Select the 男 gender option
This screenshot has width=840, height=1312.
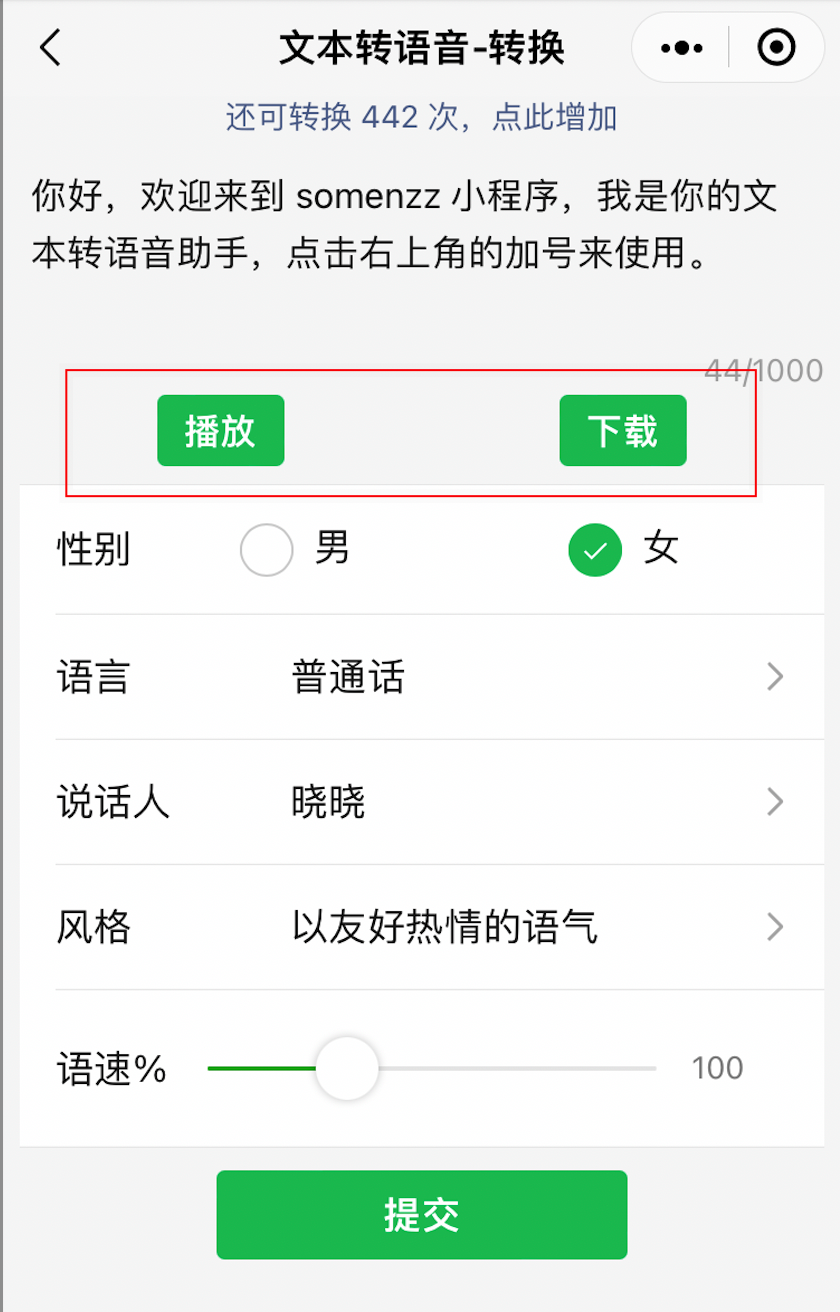[x=266, y=549]
